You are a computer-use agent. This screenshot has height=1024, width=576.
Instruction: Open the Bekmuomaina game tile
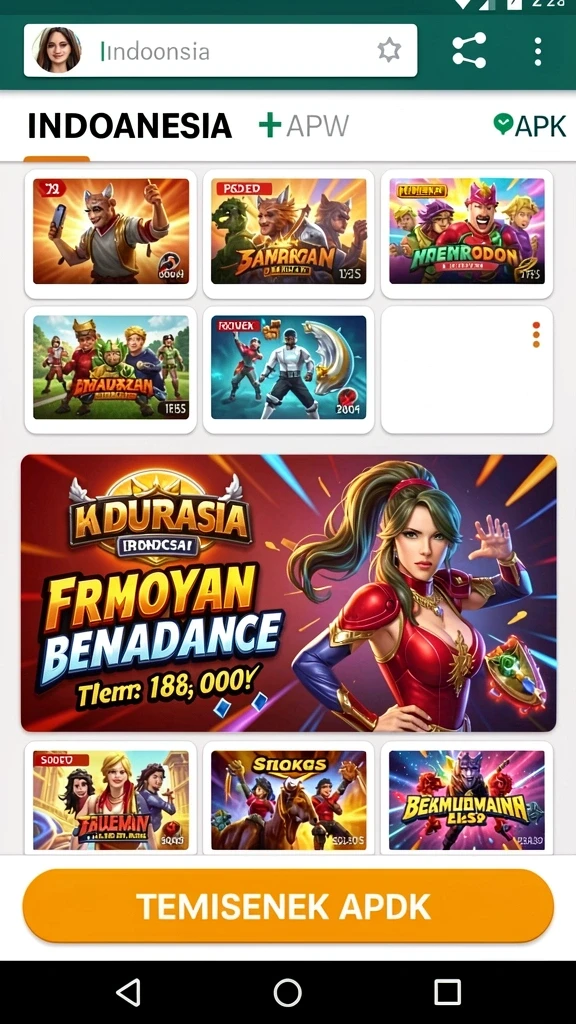point(467,799)
